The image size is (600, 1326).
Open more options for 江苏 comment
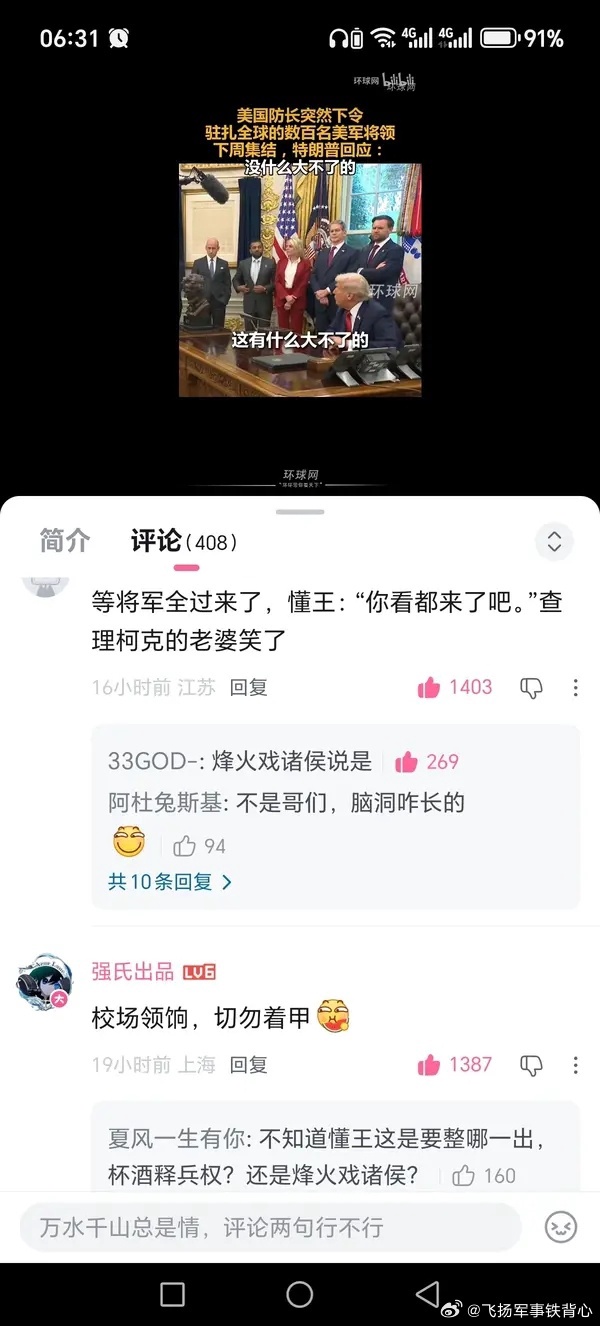576,688
